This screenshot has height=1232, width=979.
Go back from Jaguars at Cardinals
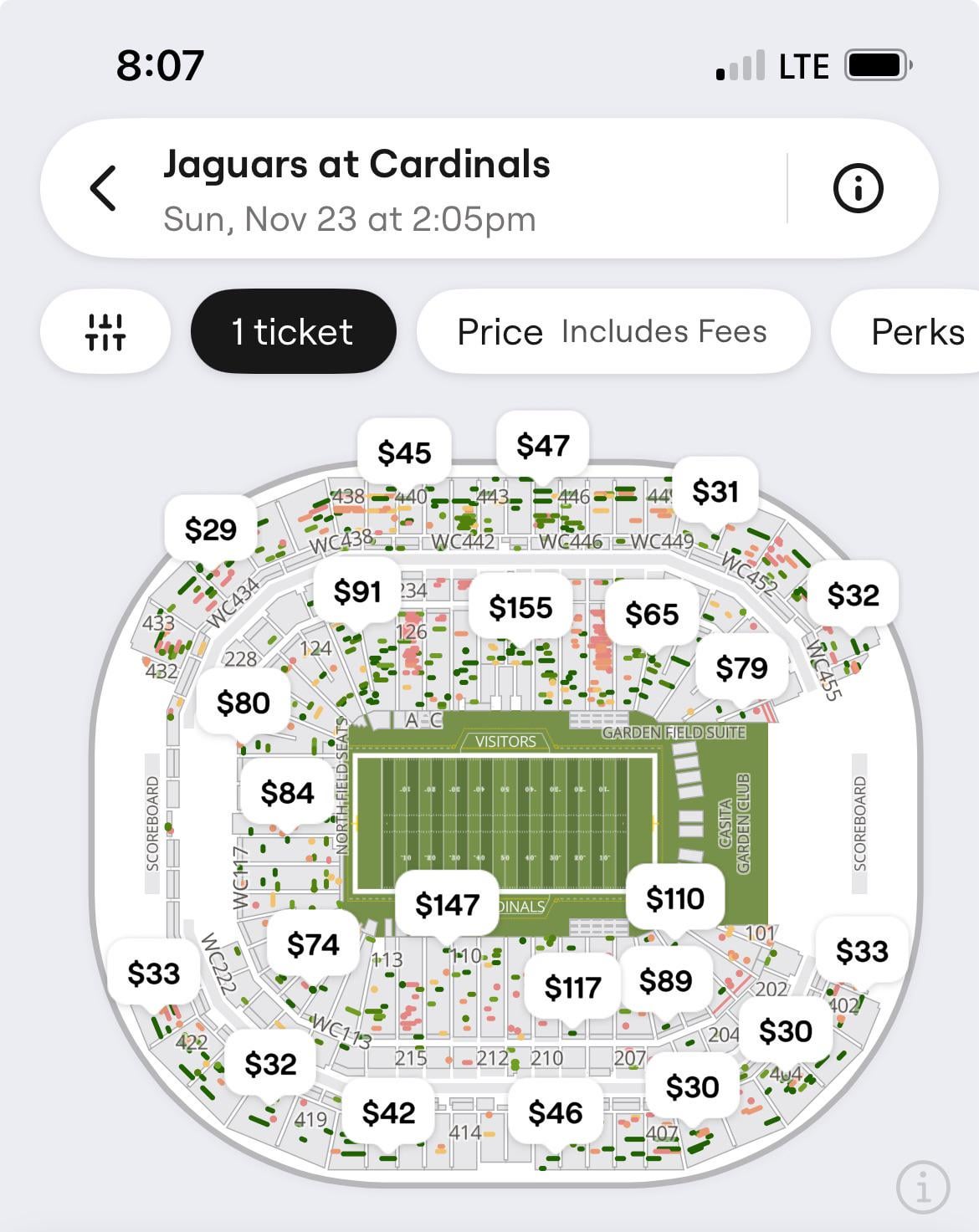pyautogui.click(x=103, y=188)
